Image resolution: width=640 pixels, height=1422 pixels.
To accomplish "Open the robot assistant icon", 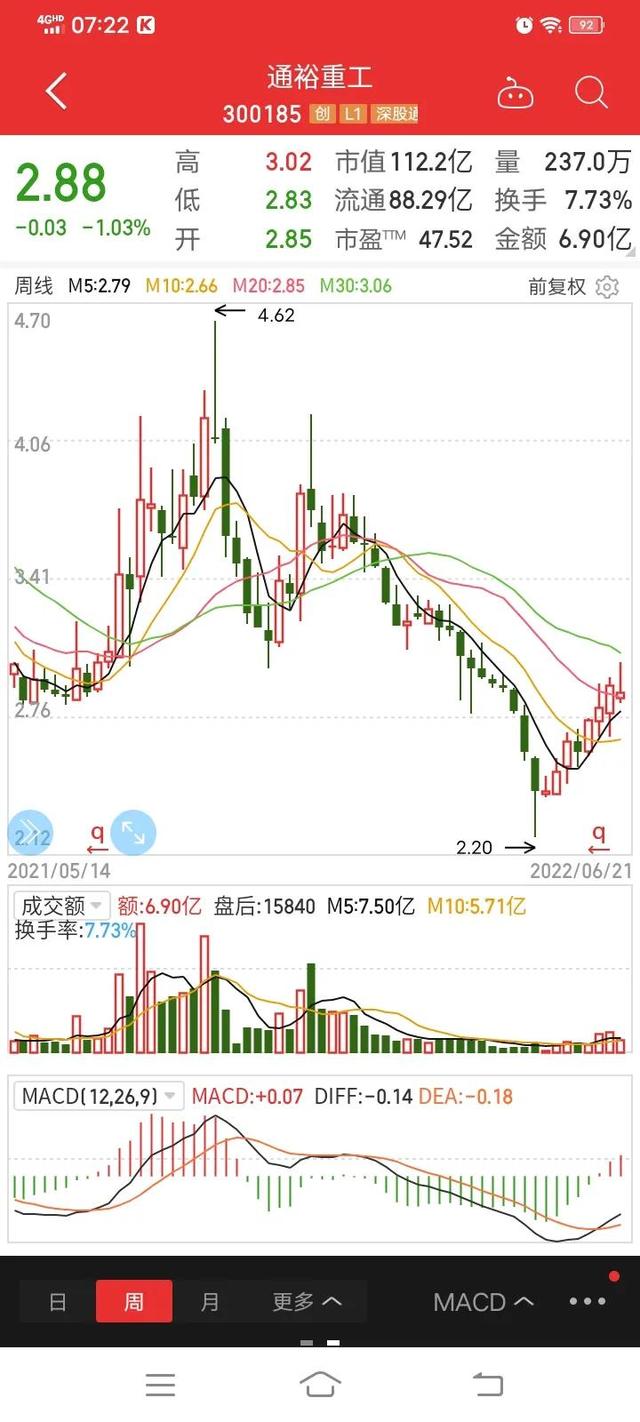I will point(515,93).
